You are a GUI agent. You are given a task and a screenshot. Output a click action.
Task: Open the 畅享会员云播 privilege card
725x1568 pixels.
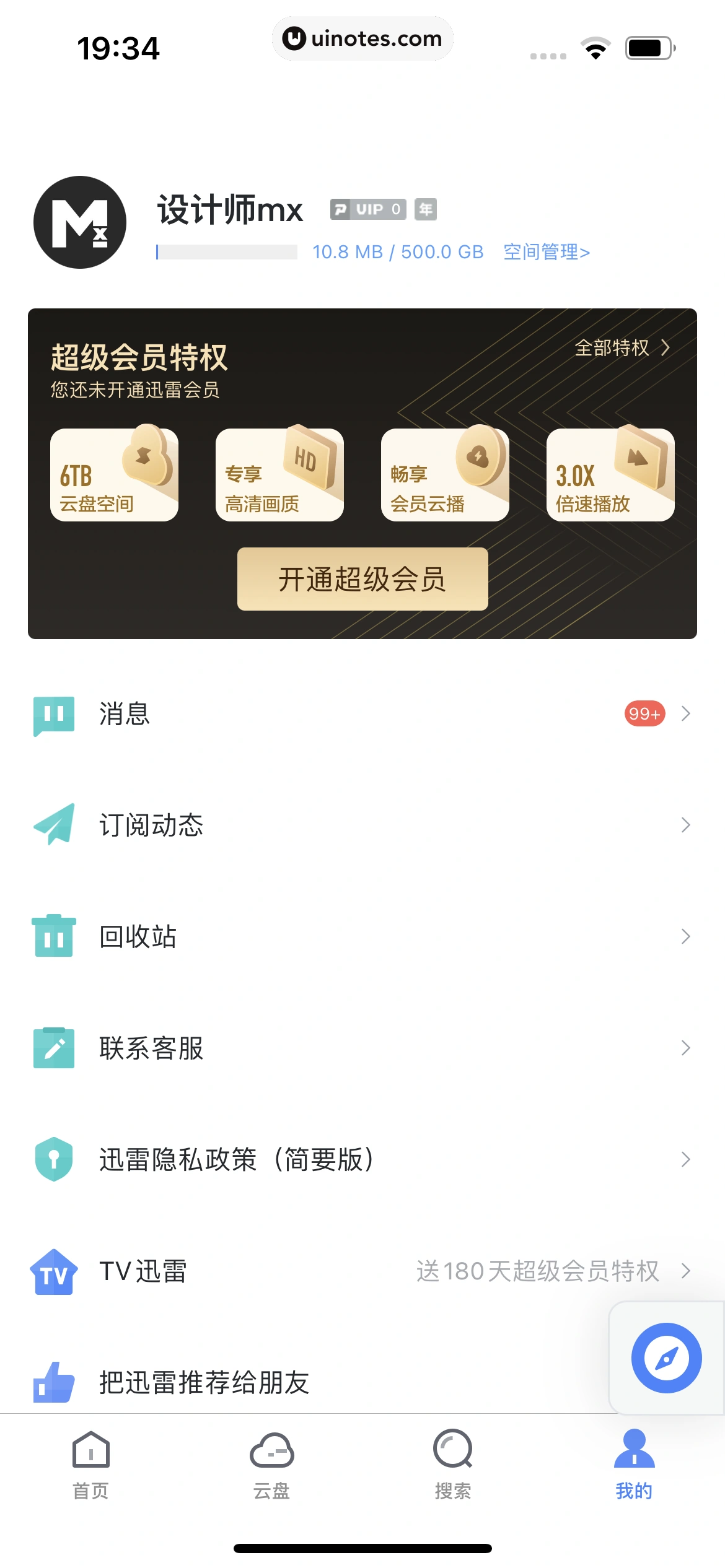[x=445, y=475]
